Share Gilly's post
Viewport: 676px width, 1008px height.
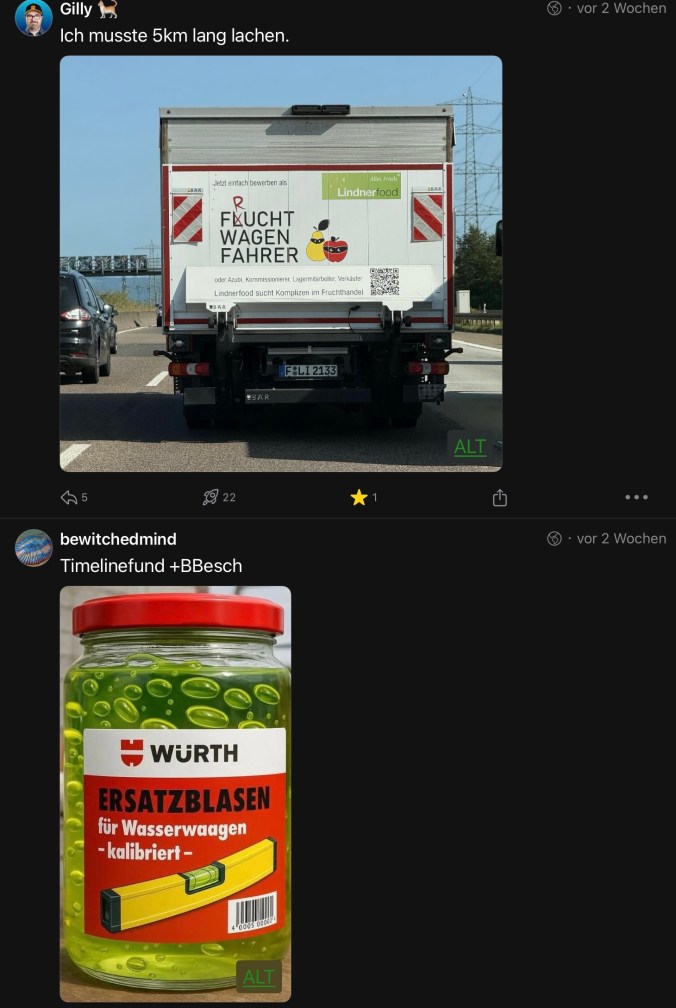pyautogui.click(x=500, y=497)
